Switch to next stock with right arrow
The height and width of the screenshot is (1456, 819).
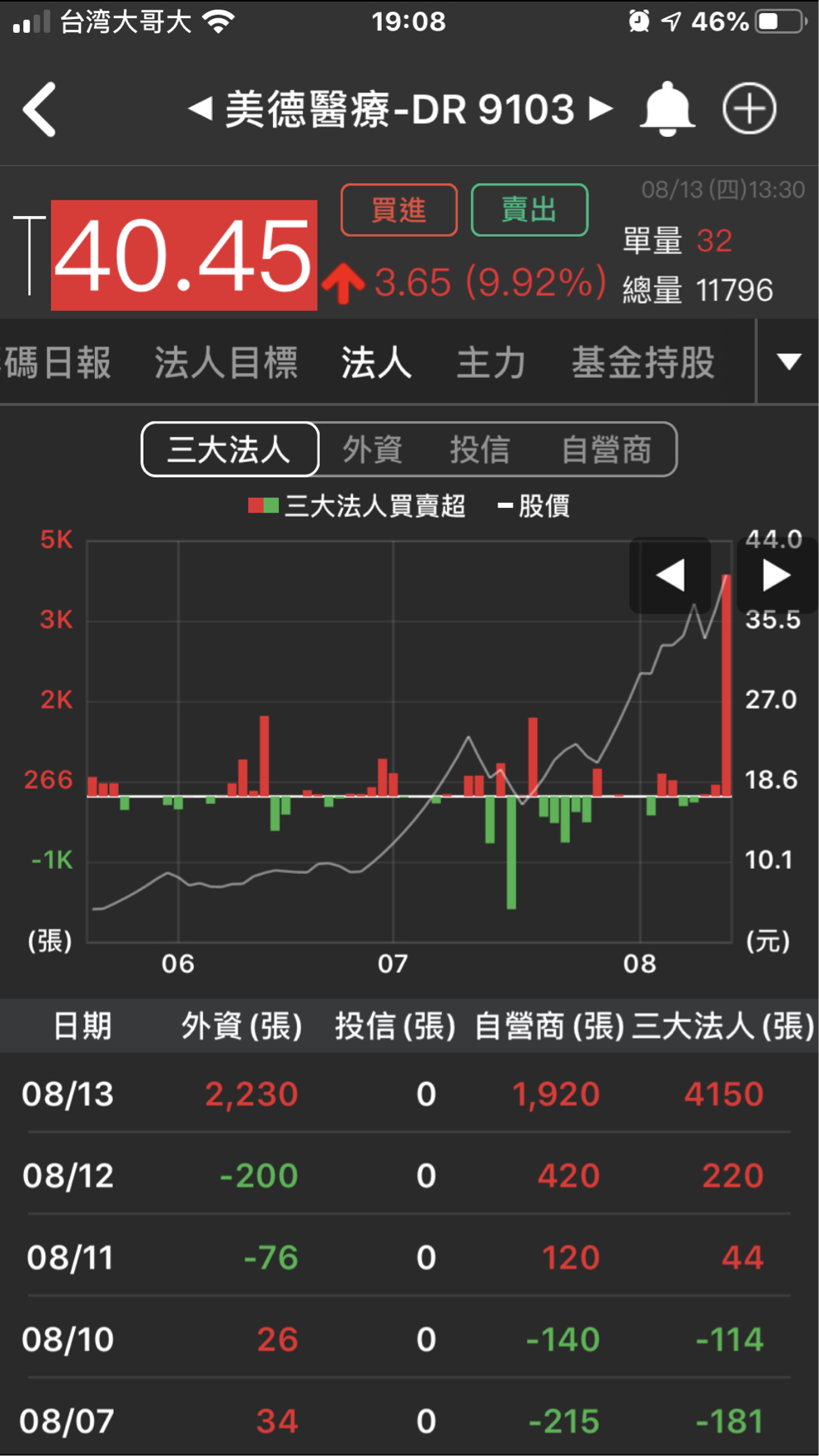(x=601, y=108)
